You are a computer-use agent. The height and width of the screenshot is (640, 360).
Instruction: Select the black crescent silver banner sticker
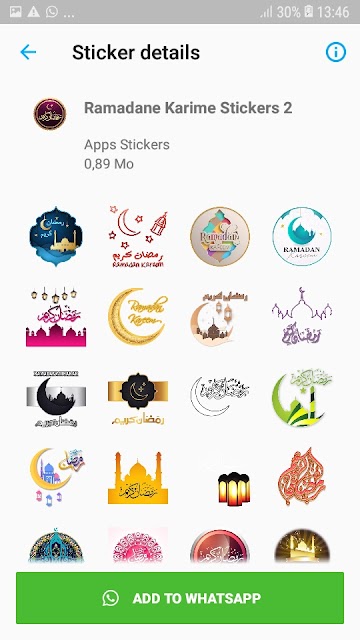[x=56, y=399]
